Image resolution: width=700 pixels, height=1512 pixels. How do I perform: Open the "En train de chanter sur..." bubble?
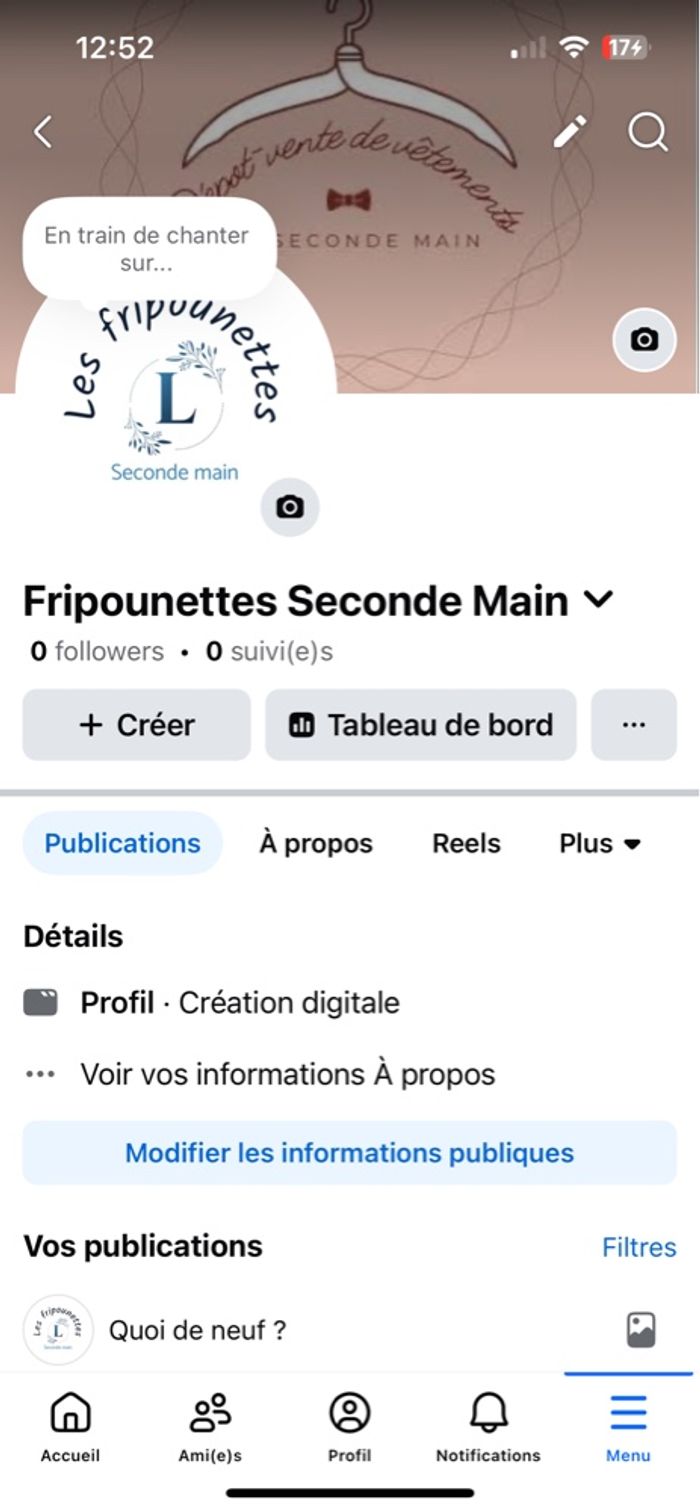point(147,249)
